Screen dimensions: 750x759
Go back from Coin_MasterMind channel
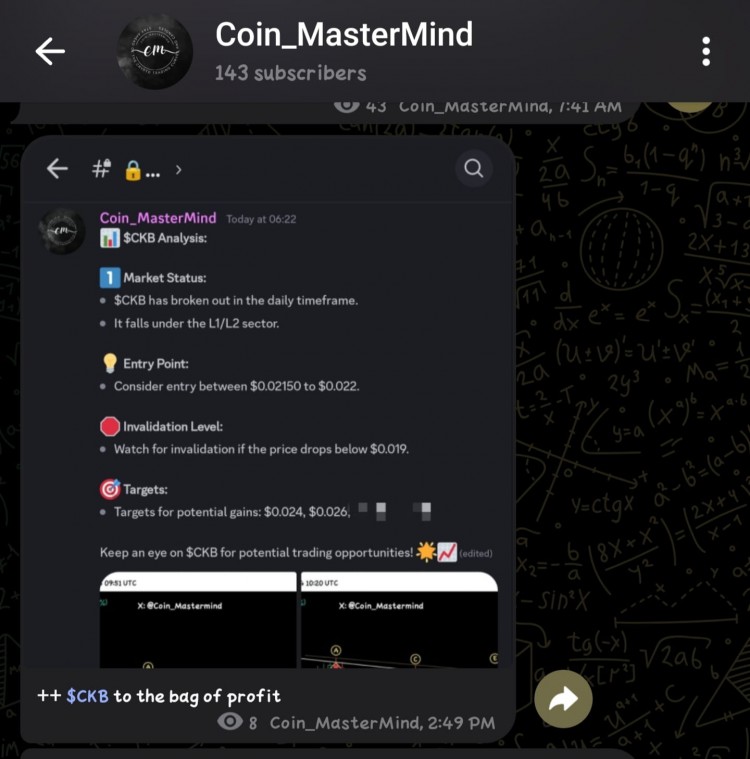[50, 51]
